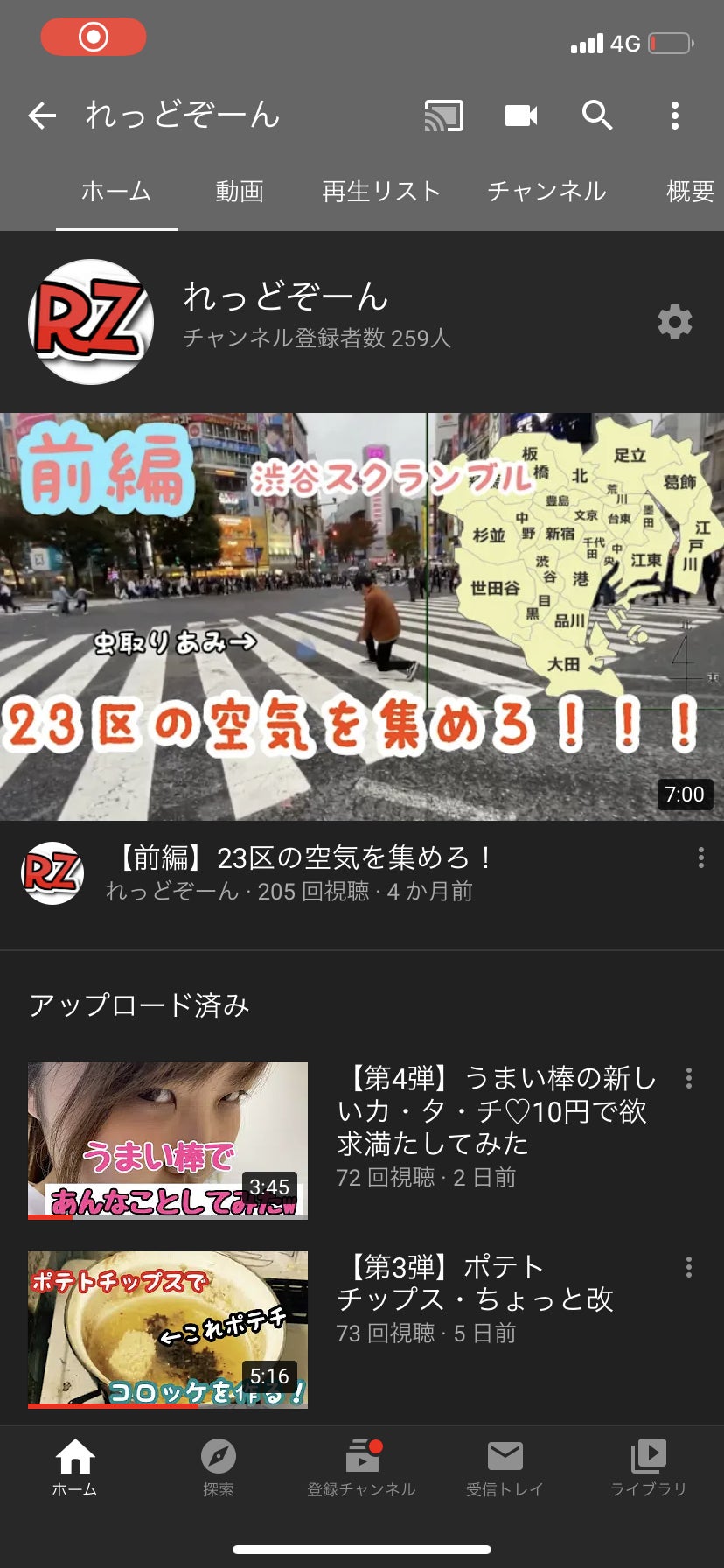Switch to the 動画 tab

(239, 191)
